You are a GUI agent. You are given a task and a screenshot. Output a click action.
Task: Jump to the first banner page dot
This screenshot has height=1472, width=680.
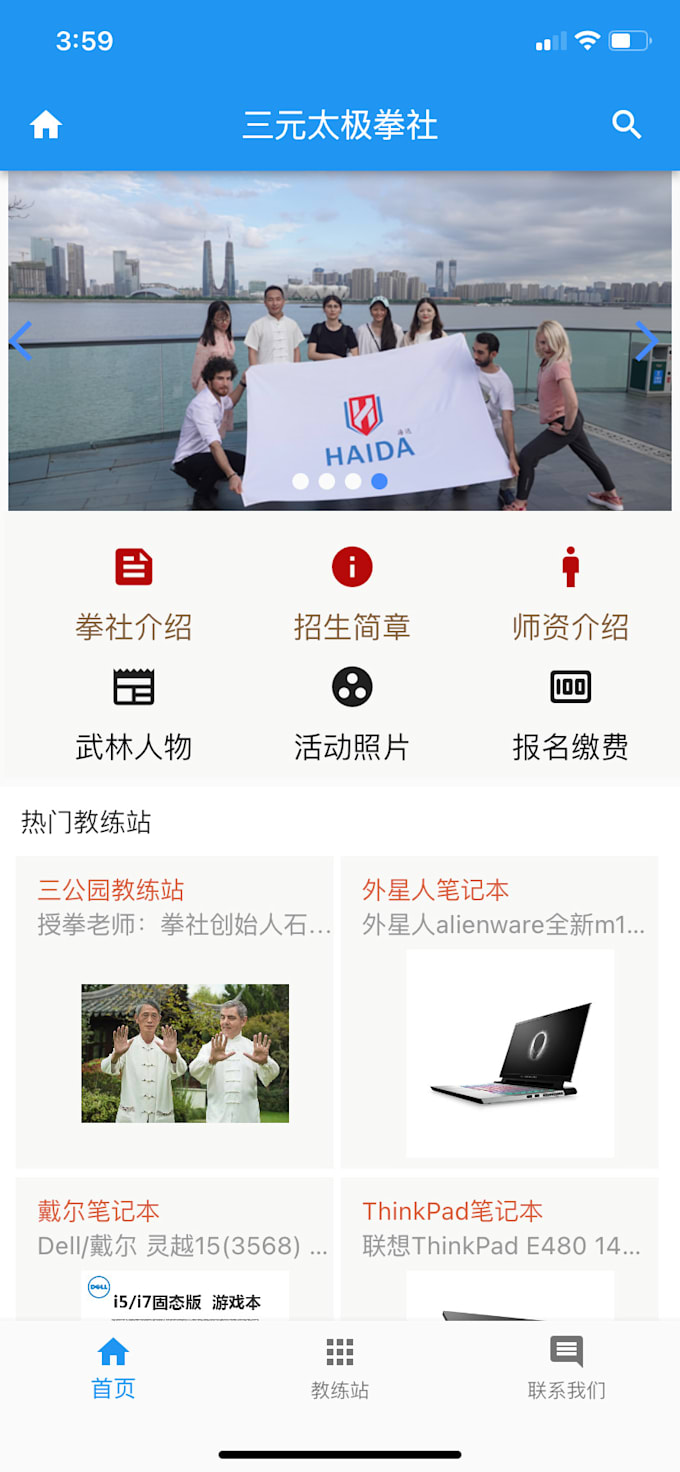click(300, 481)
